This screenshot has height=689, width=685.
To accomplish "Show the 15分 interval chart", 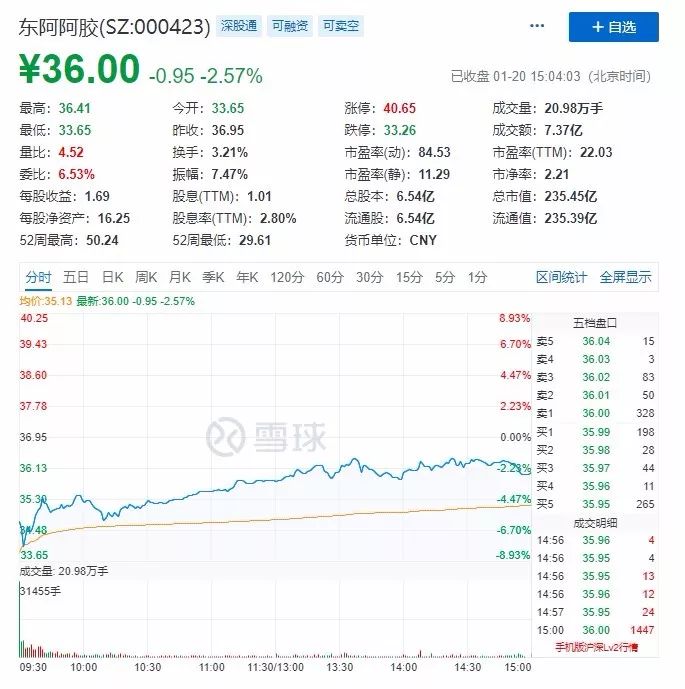I will coord(409,277).
